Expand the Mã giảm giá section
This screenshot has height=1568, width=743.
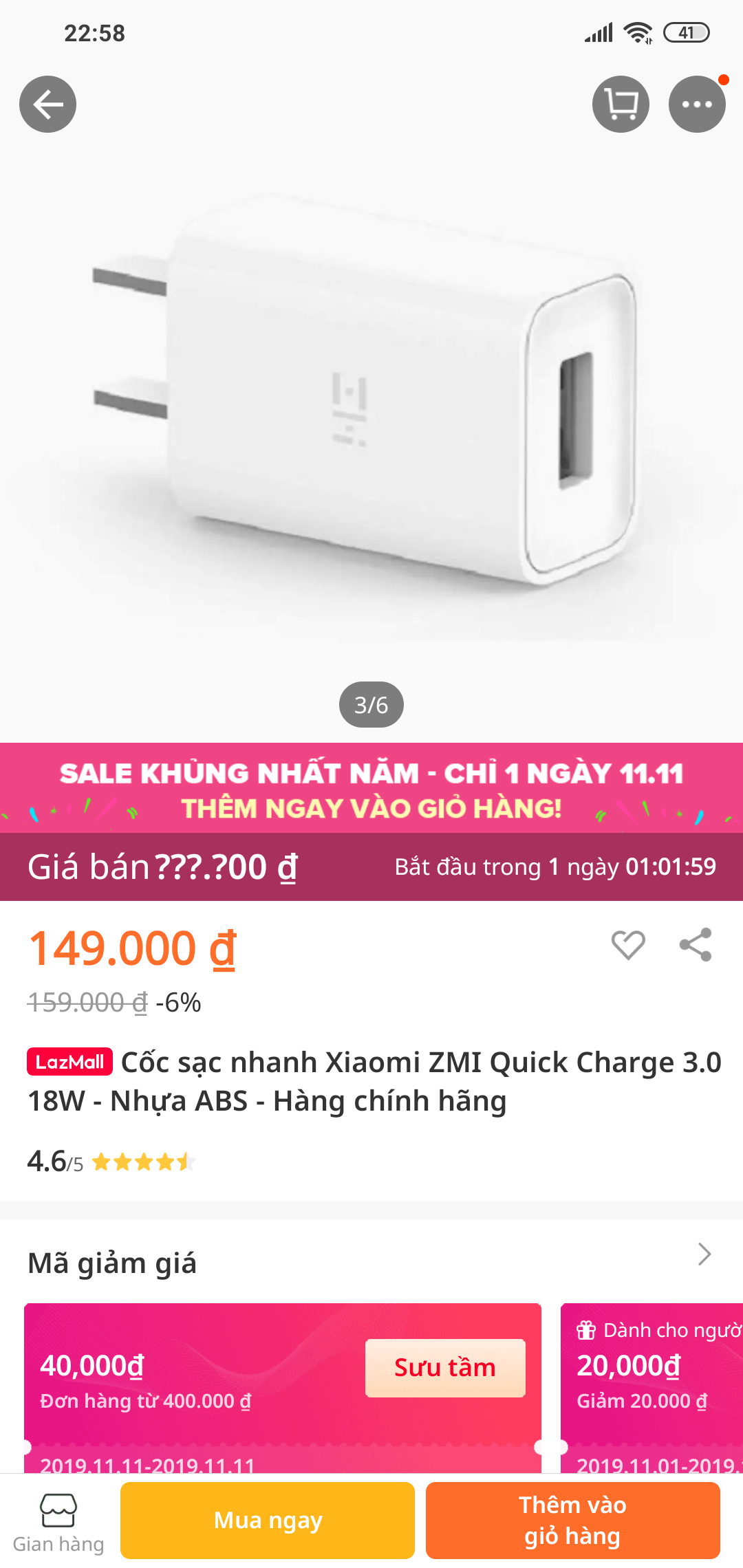704,1254
